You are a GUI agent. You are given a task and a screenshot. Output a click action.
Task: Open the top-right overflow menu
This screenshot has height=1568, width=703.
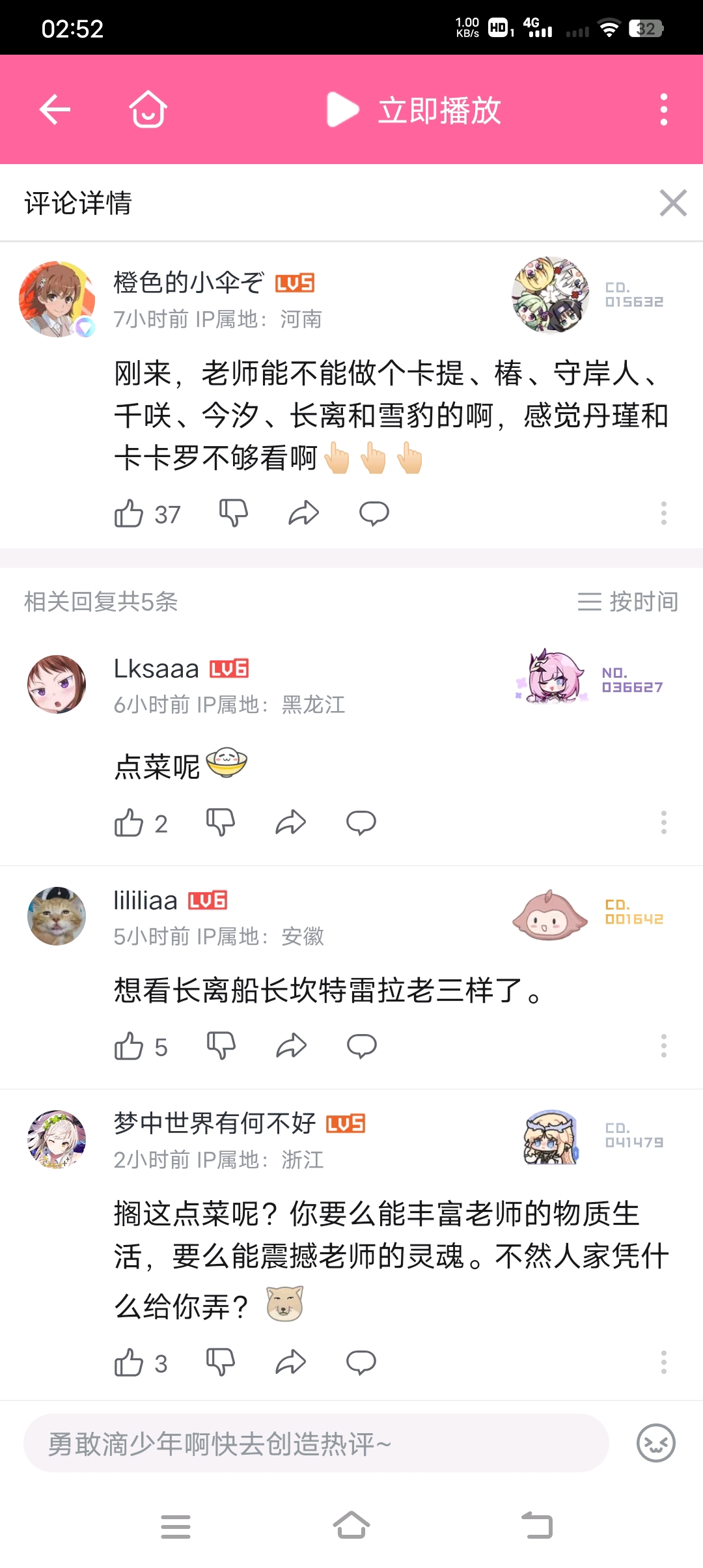point(663,109)
